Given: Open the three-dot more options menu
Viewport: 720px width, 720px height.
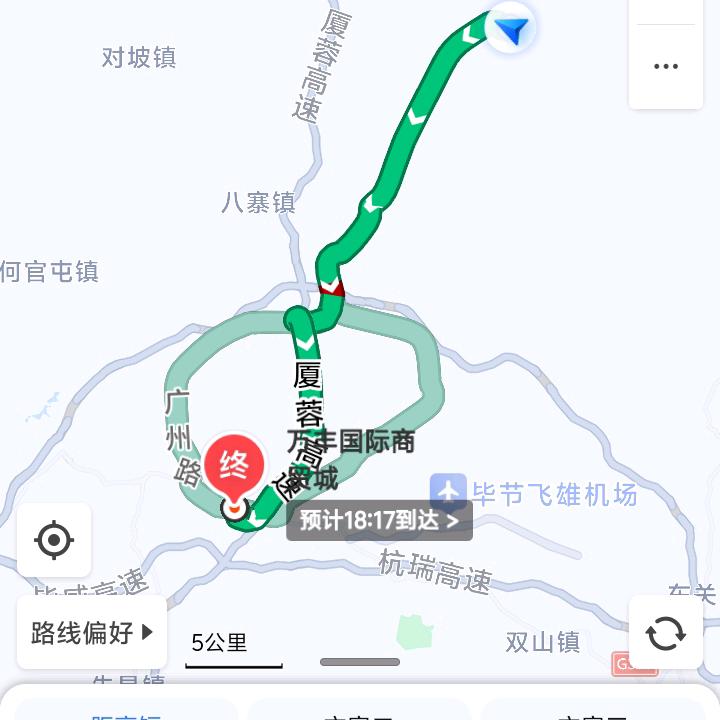Looking at the screenshot, I should click(666, 67).
